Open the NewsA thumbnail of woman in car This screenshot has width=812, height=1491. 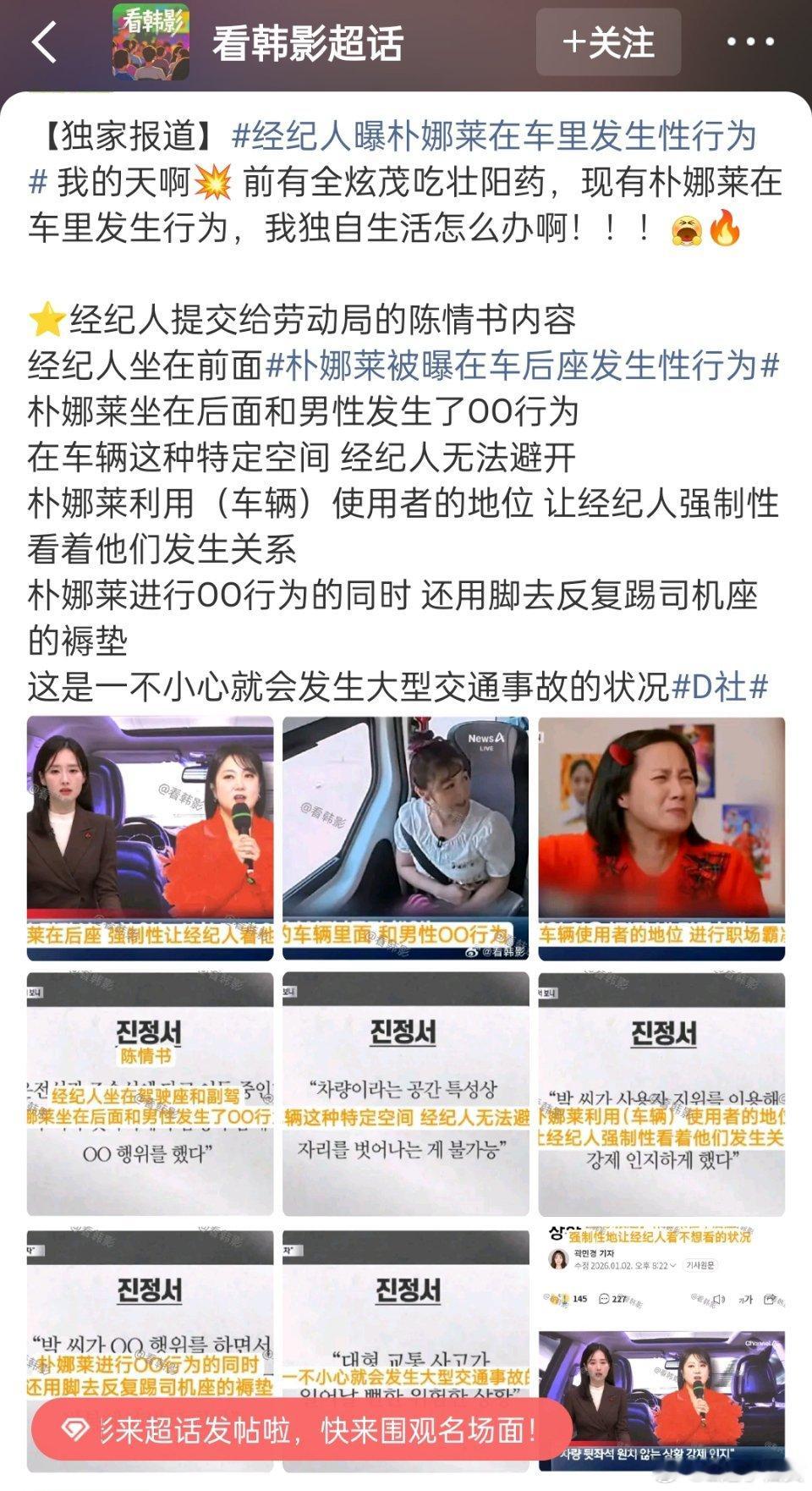tap(407, 835)
